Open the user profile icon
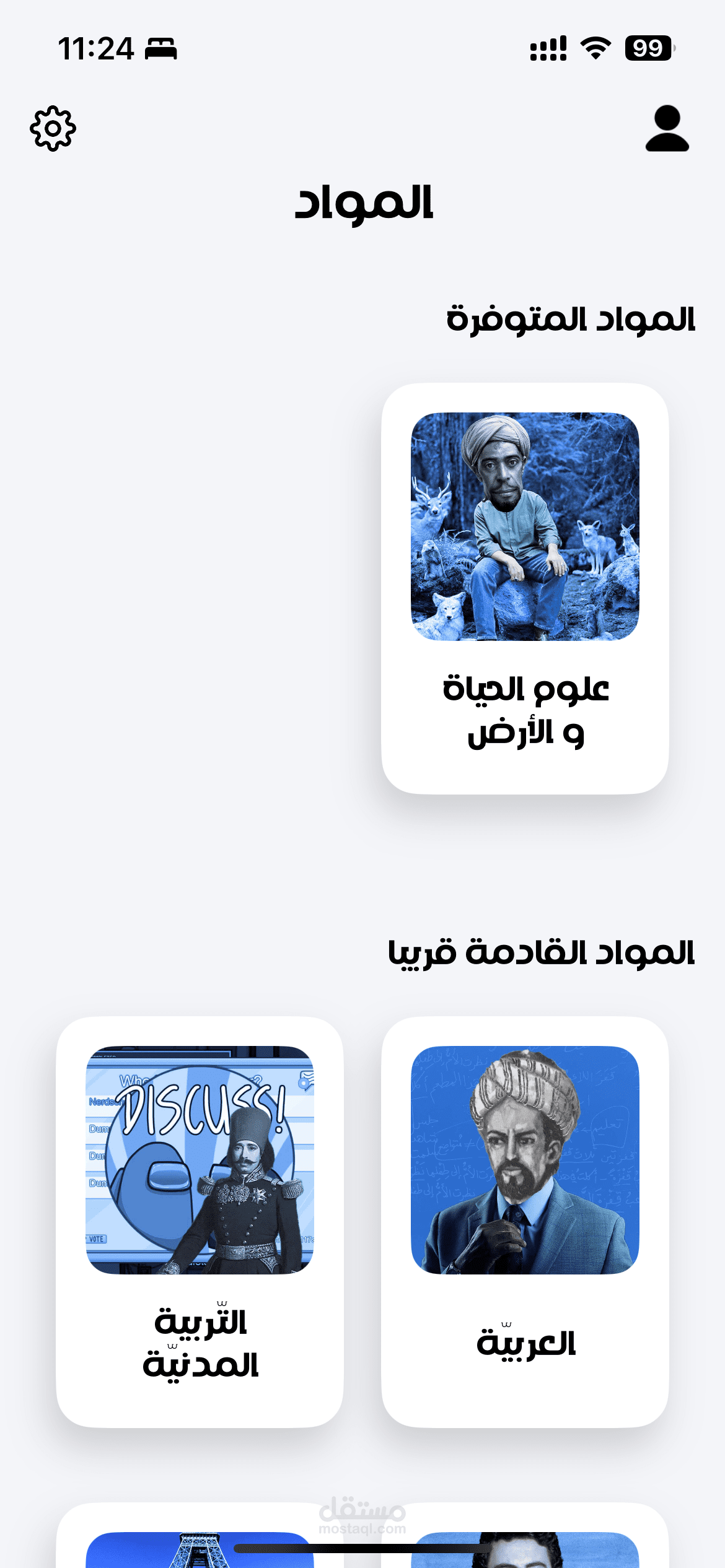The width and height of the screenshot is (725, 1568). [x=667, y=128]
